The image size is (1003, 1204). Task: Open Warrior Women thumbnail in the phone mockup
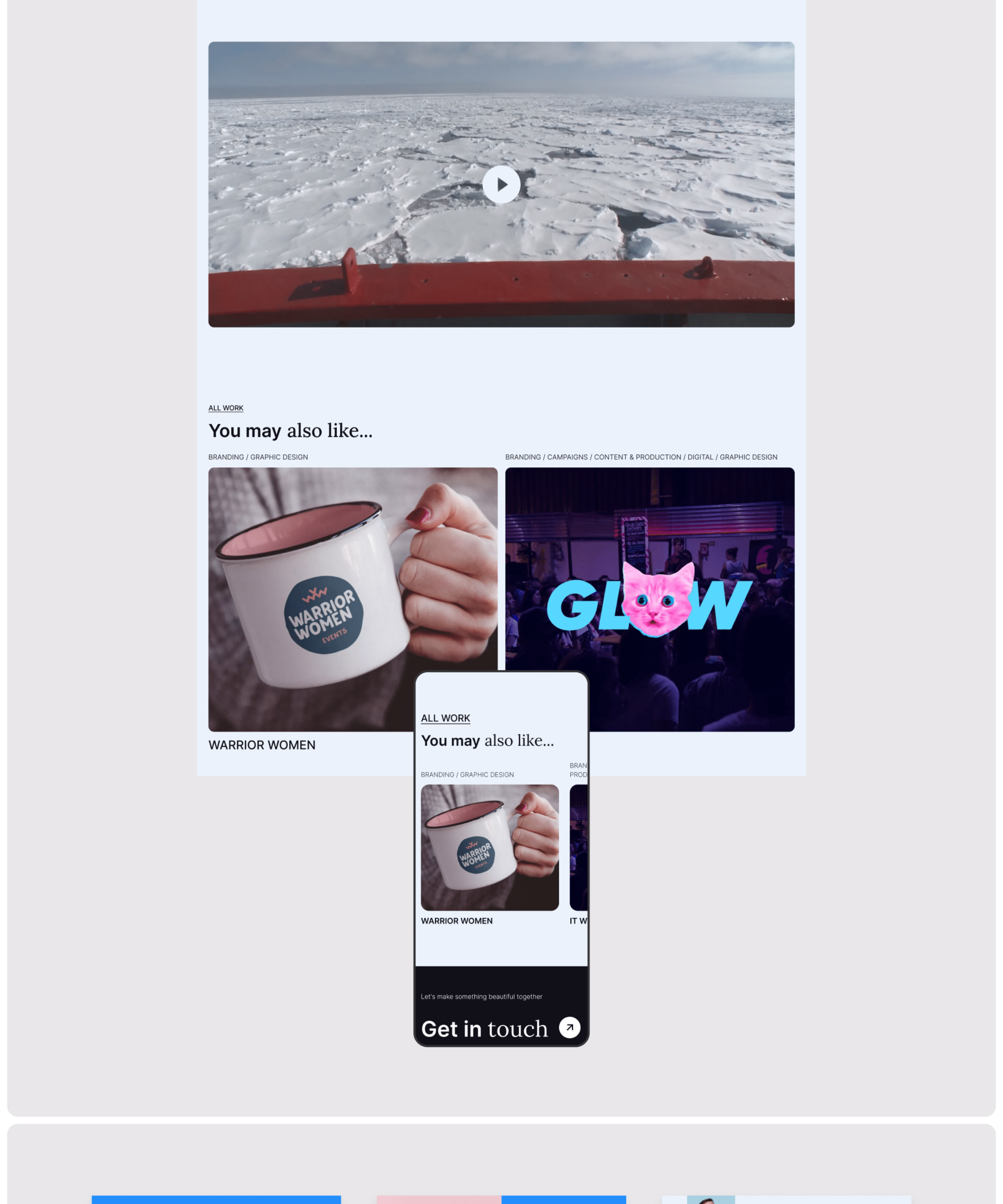[x=490, y=847]
